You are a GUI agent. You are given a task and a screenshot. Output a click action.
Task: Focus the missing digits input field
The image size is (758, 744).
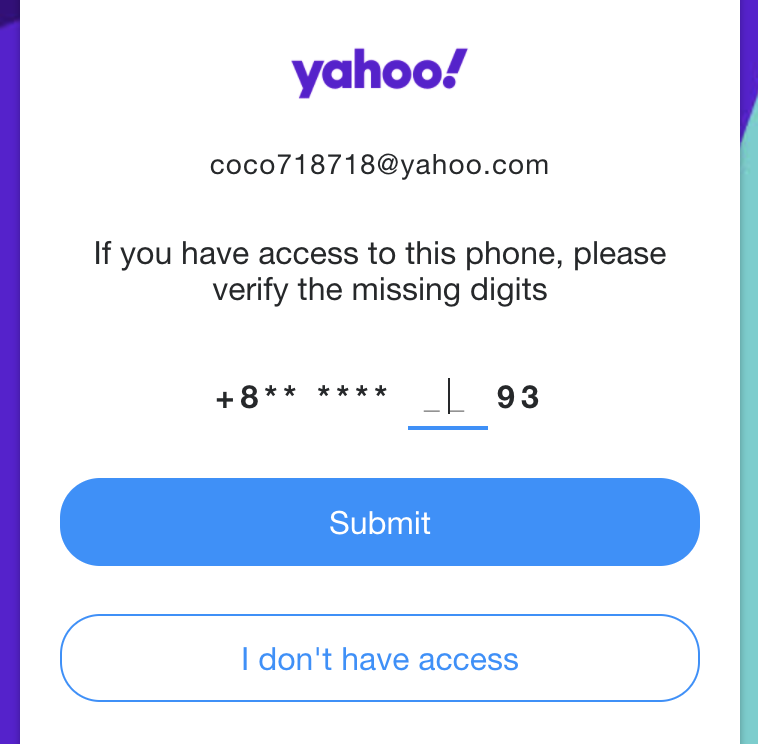point(447,400)
